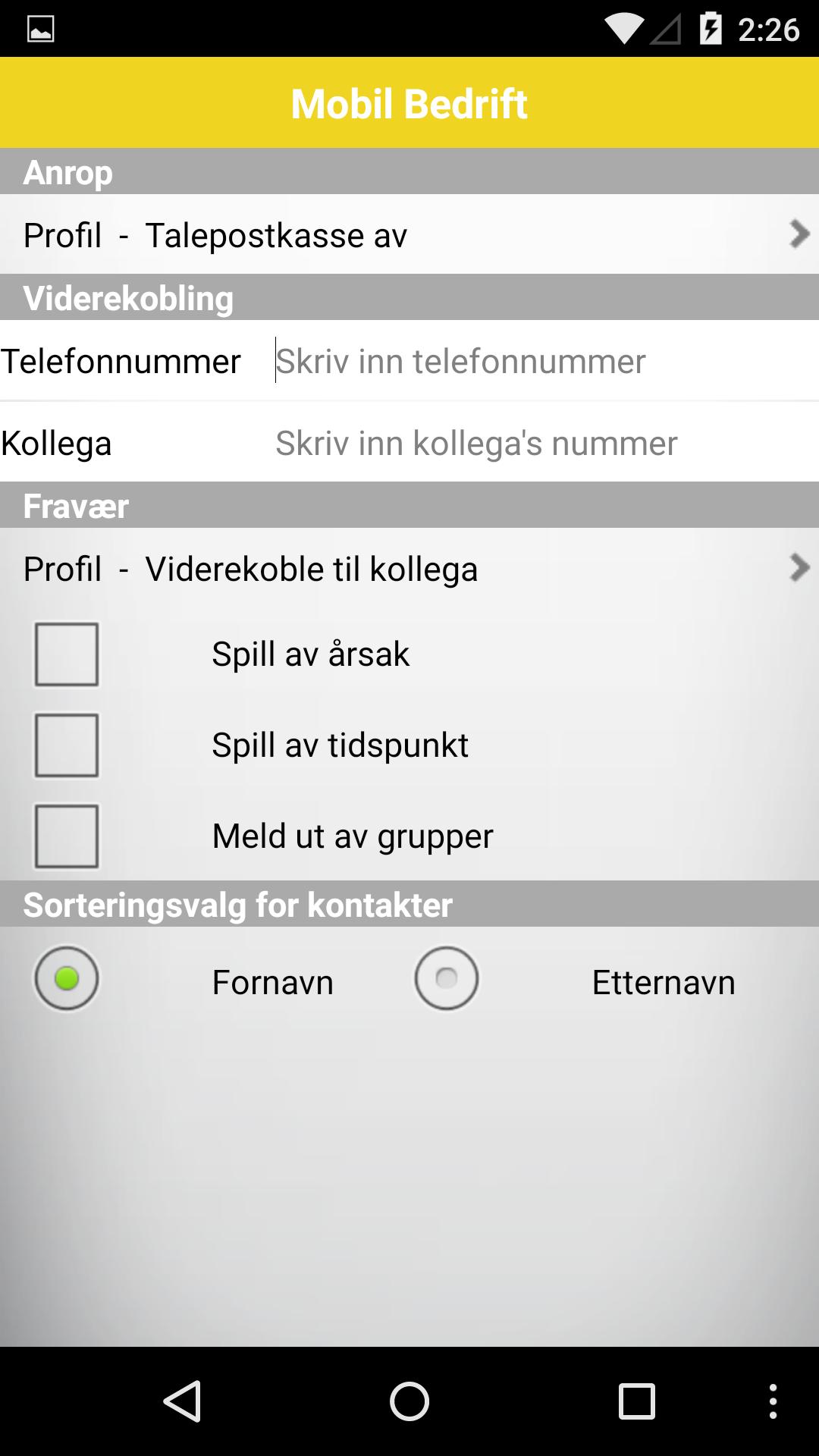The image size is (819, 1456).
Task: Choose Etternavn as contact sorting option
Action: 447,978
